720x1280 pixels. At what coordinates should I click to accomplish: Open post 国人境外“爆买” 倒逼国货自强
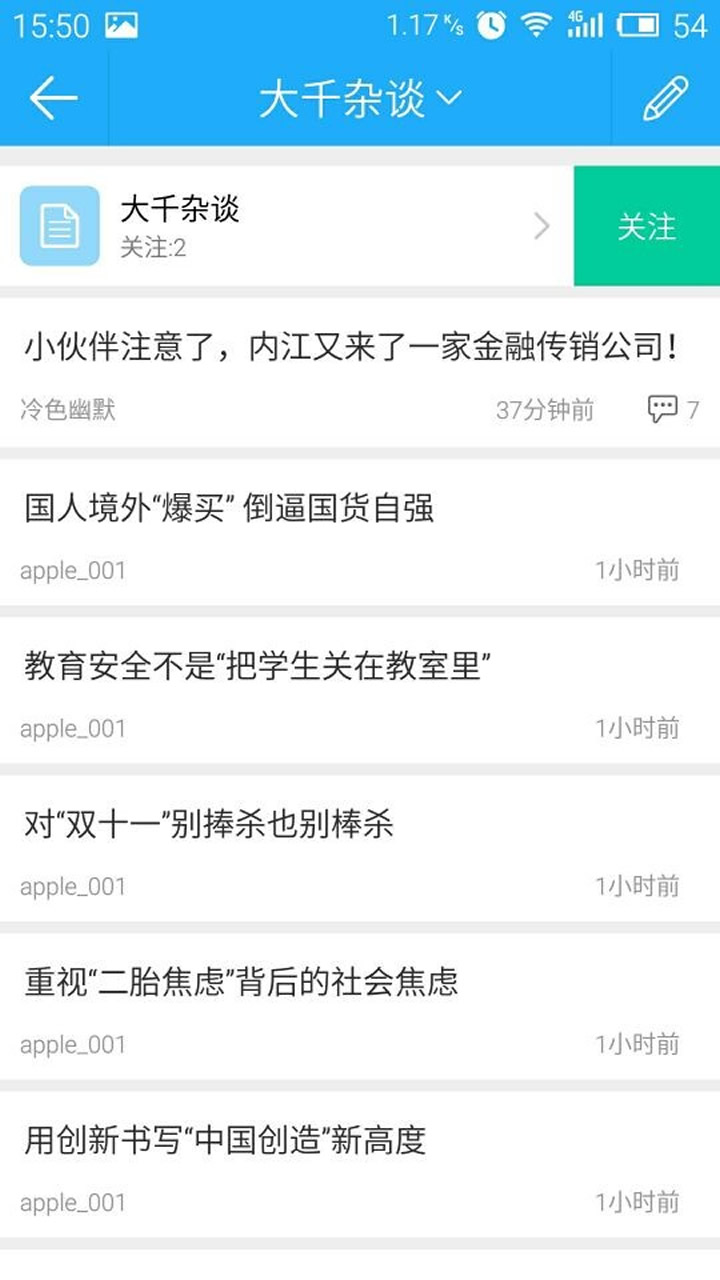point(230,509)
